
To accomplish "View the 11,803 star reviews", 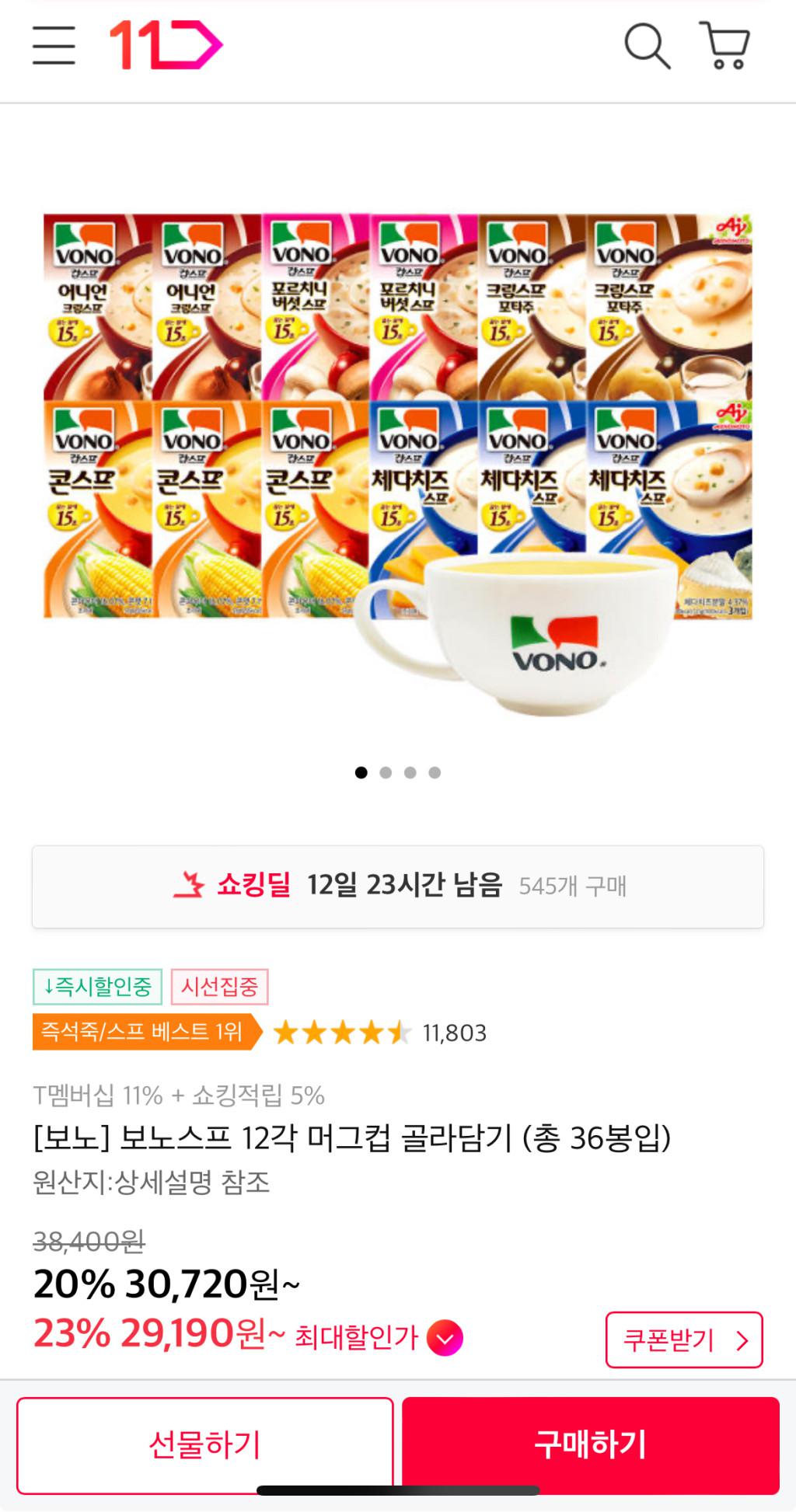I will point(381,1033).
